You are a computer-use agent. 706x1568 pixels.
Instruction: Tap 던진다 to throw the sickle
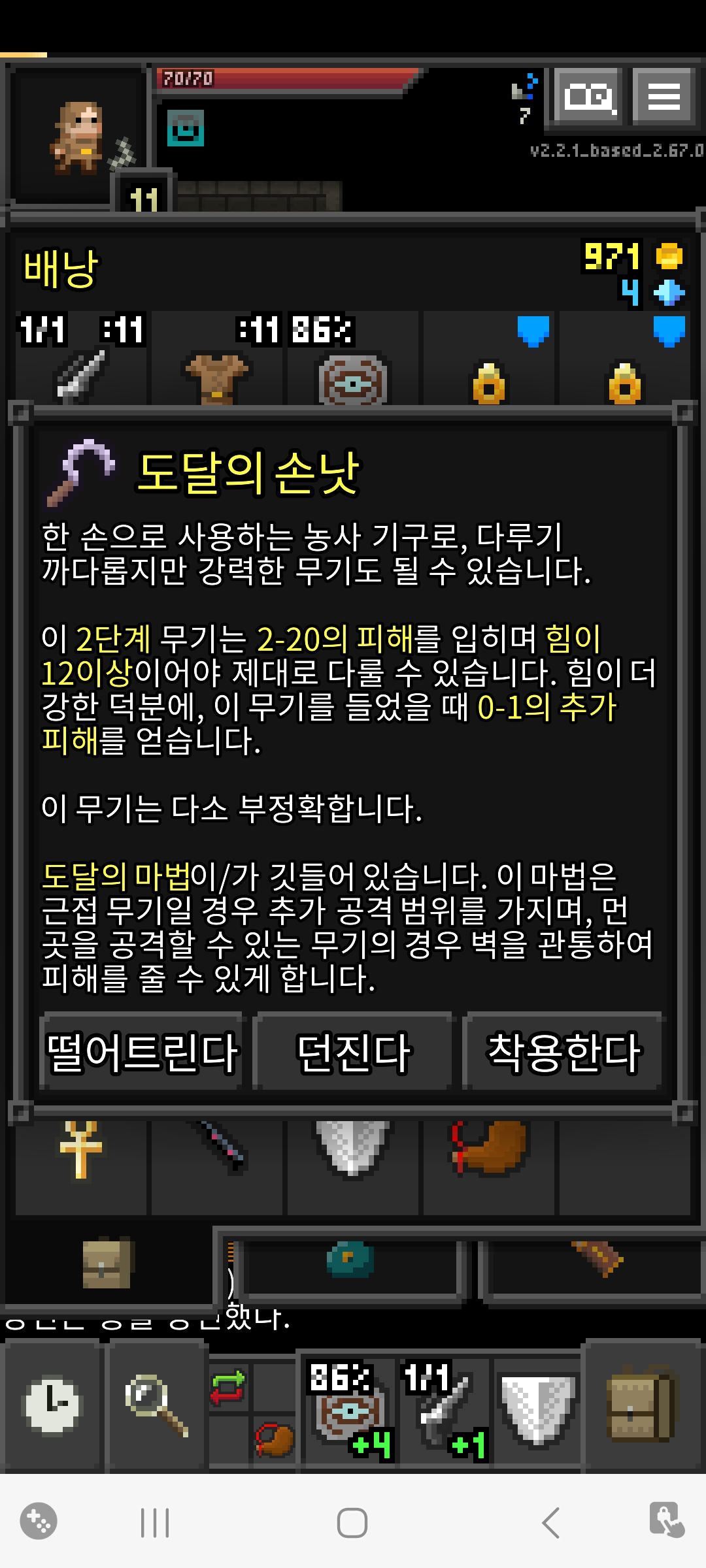pyautogui.click(x=353, y=1053)
